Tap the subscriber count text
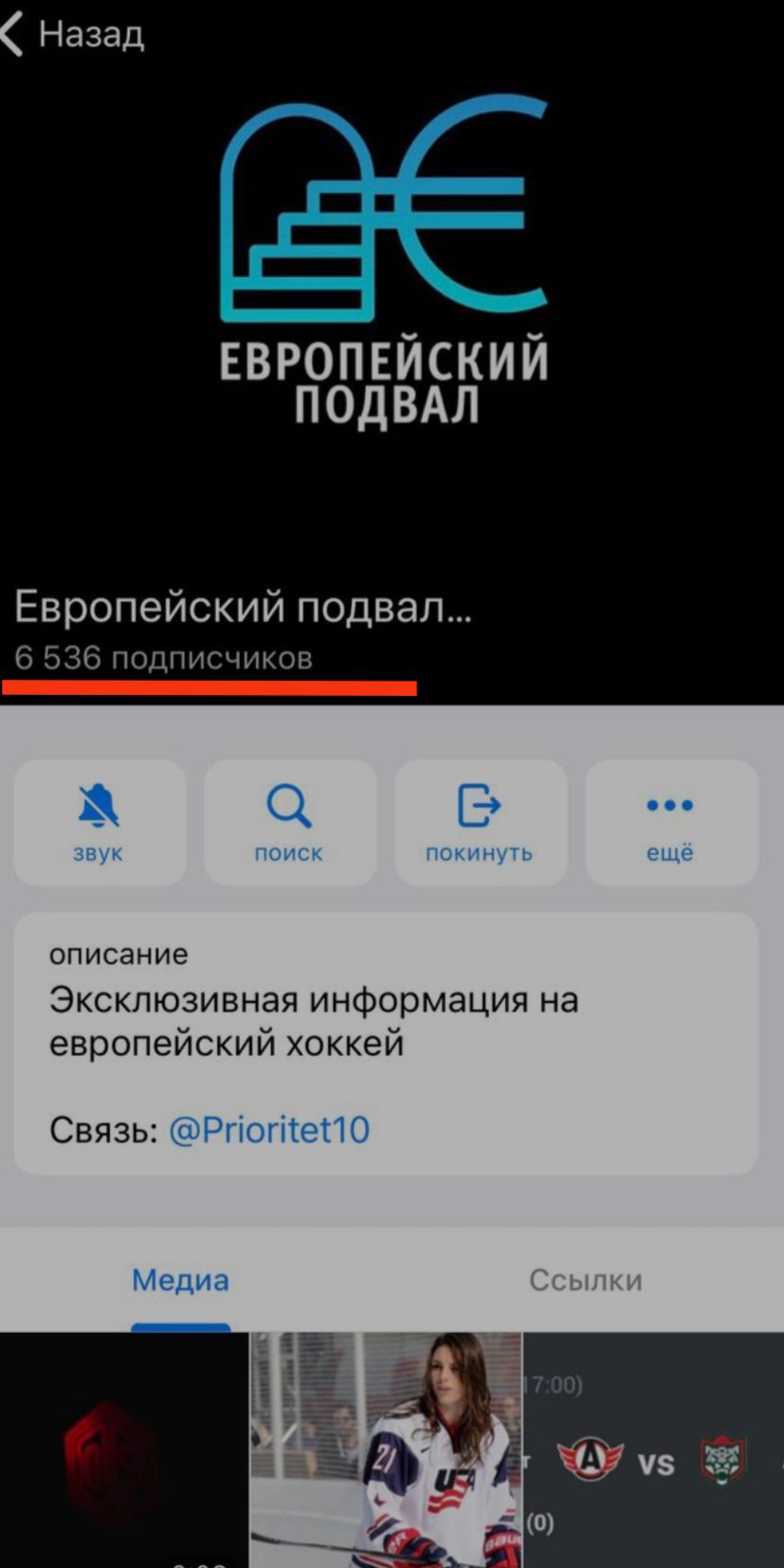 point(163,658)
